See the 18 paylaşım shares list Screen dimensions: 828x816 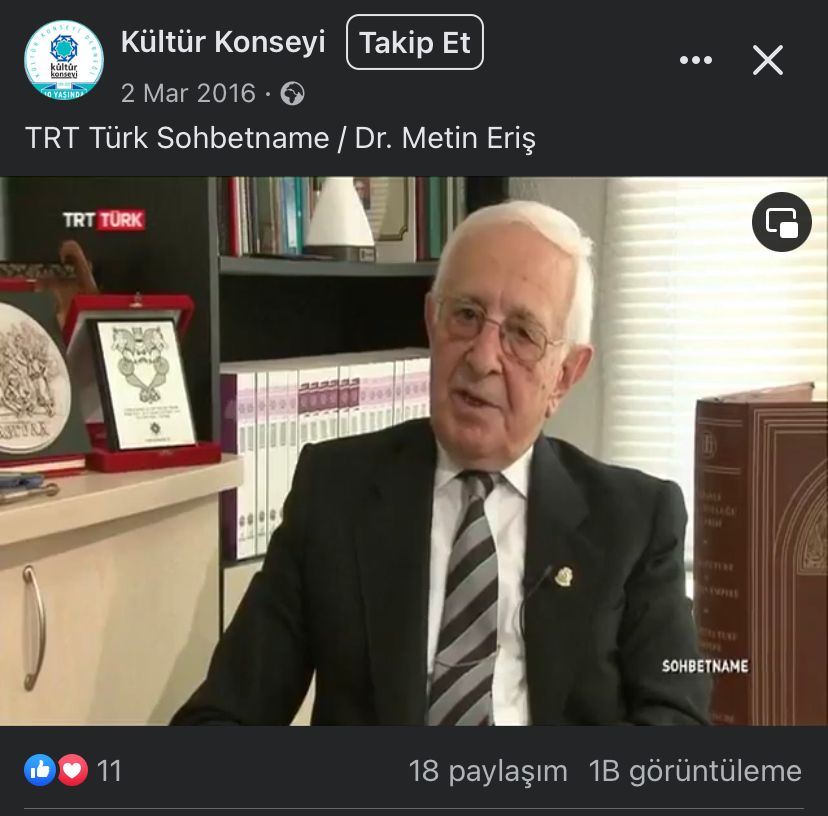[x=487, y=771]
